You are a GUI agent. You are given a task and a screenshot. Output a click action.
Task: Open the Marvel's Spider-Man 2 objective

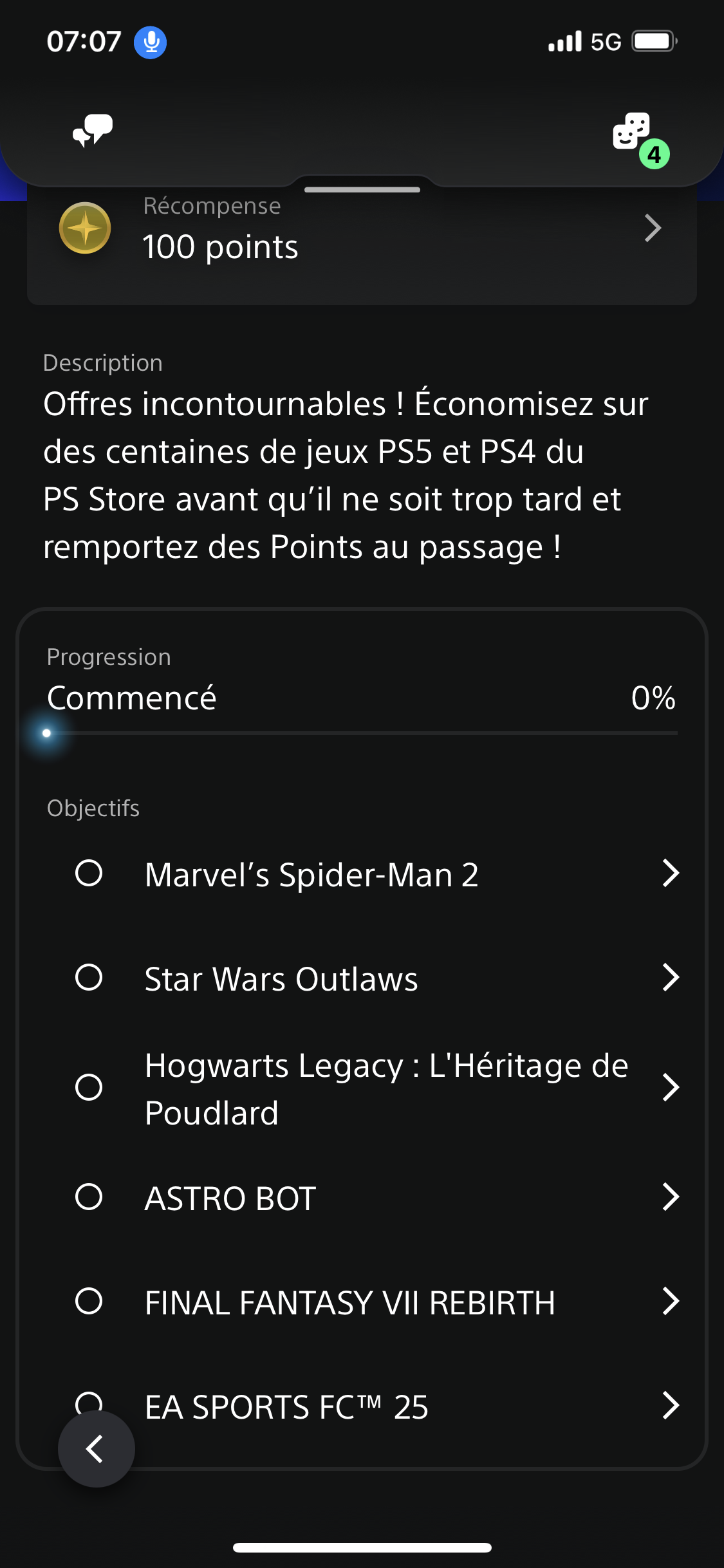coord(378,874)
